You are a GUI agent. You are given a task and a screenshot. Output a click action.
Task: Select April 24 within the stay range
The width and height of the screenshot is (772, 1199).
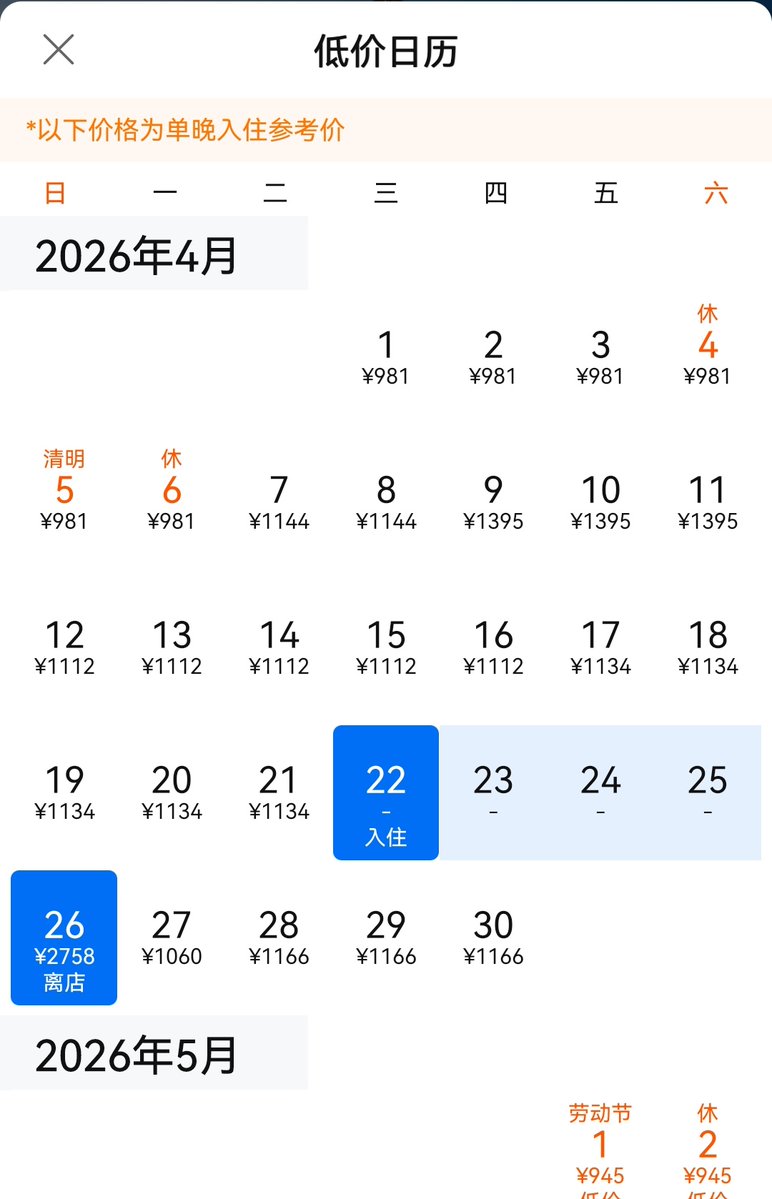(x=600, y=792)
